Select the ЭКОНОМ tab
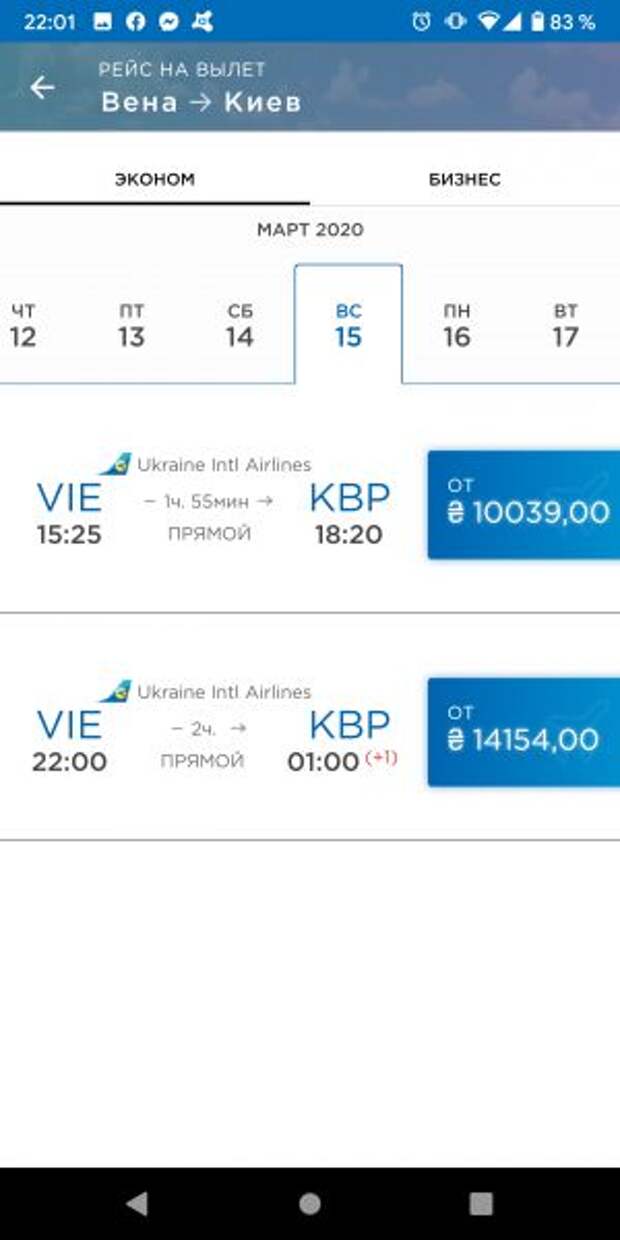The image size is (620, 1240). pos(155,180)
